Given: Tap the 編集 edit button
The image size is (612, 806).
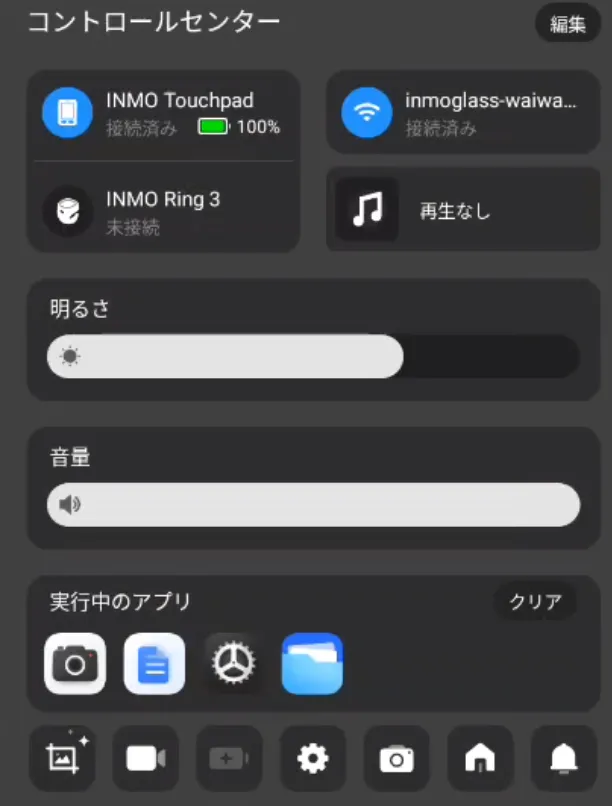Looking at the screenshot, I should click(568, 25).
